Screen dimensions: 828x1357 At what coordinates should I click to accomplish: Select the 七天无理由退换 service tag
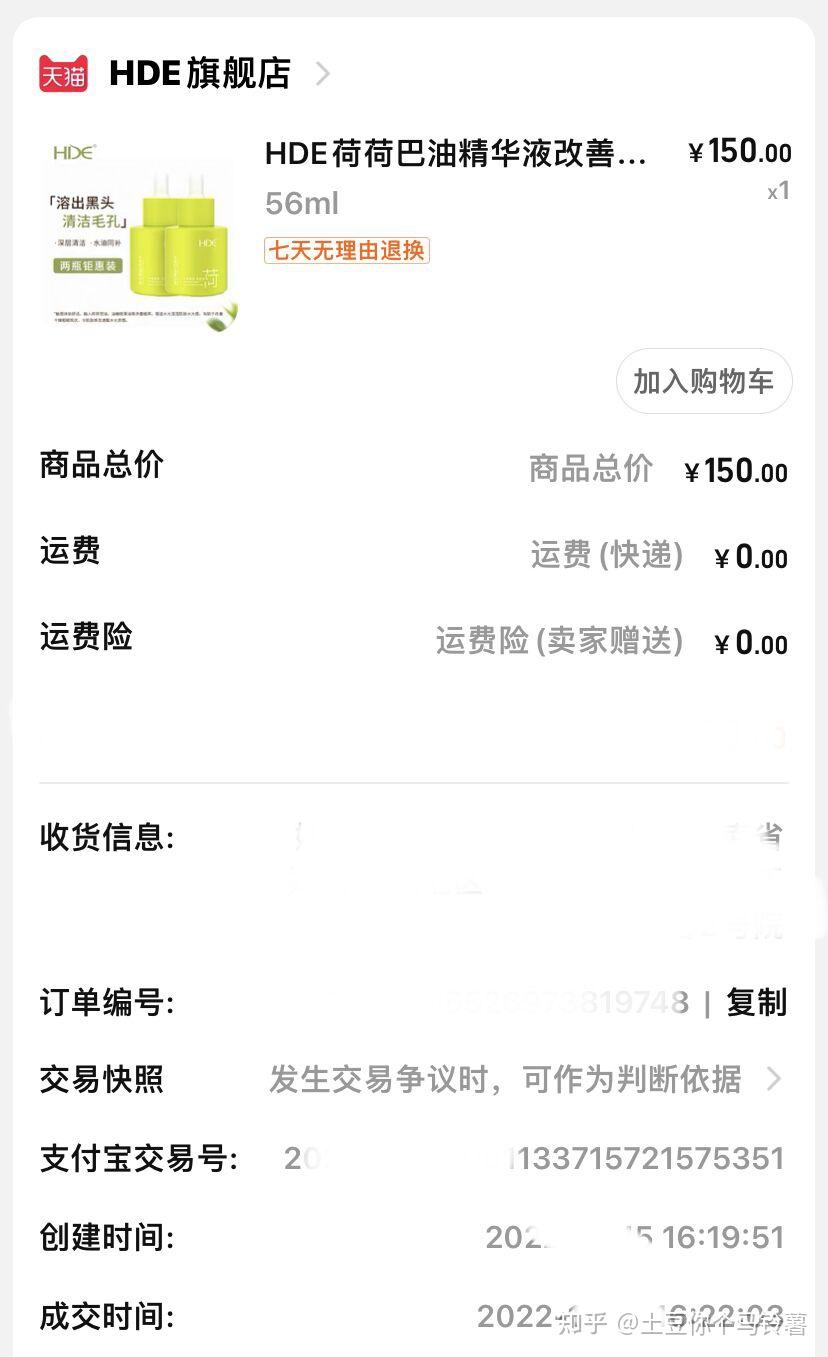point(346,252)
